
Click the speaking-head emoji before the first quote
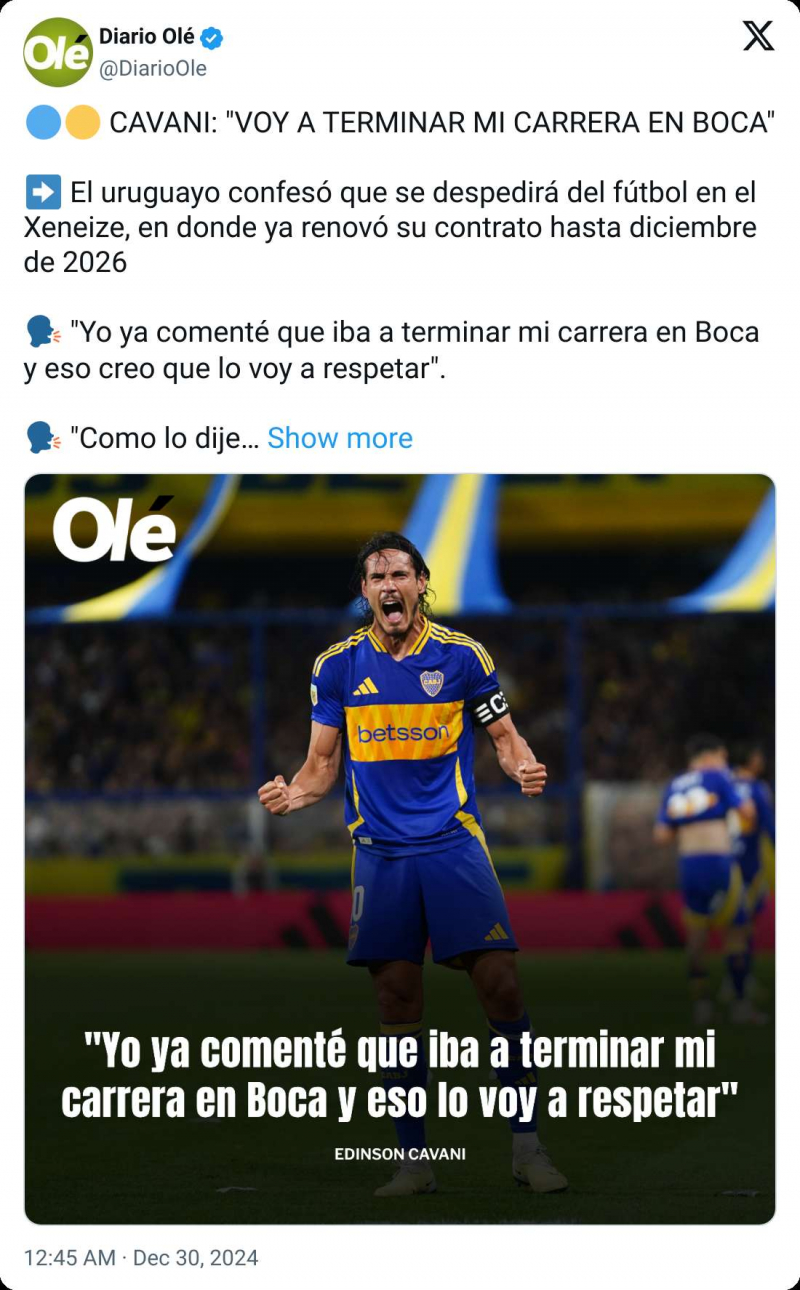click(41, 329)
